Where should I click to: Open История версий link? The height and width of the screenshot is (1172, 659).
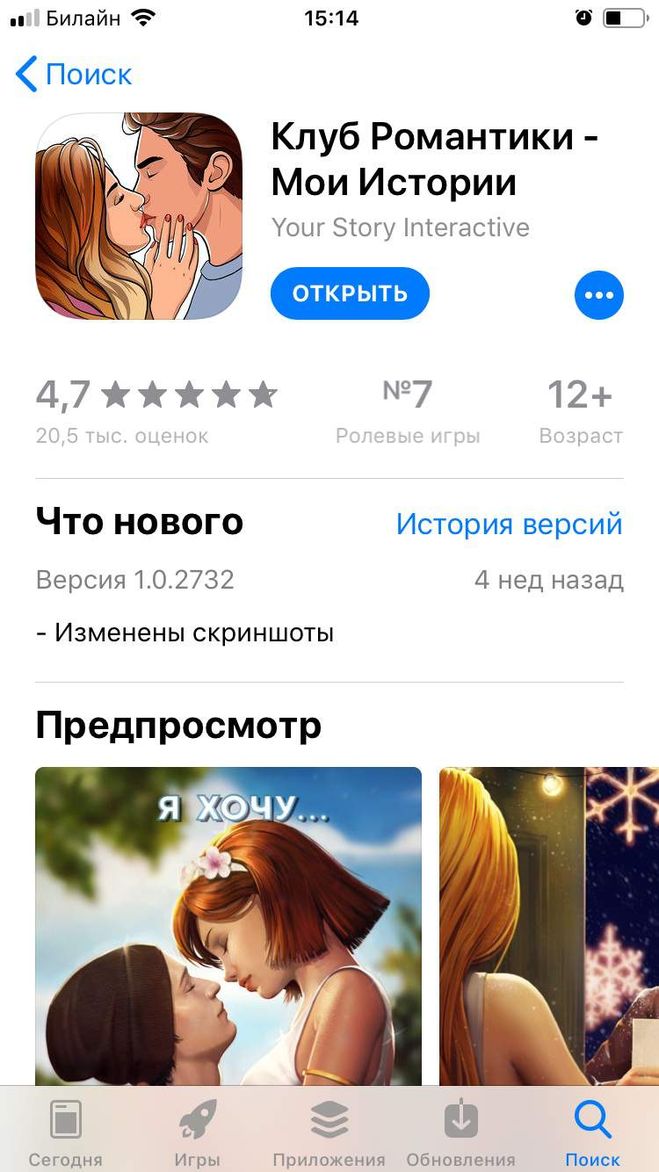508,524
